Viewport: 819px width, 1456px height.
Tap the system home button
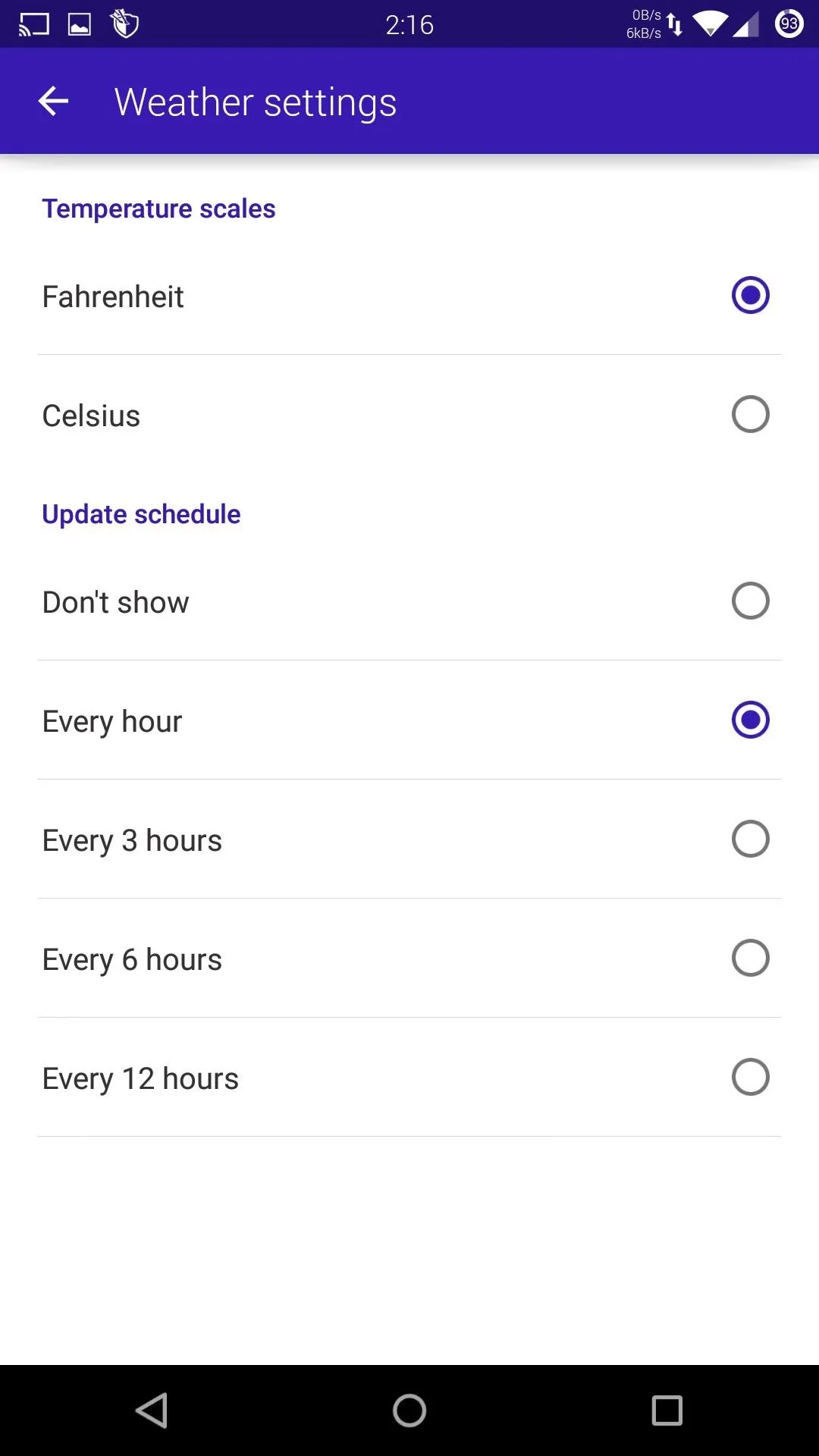(x=409, y=1410)
